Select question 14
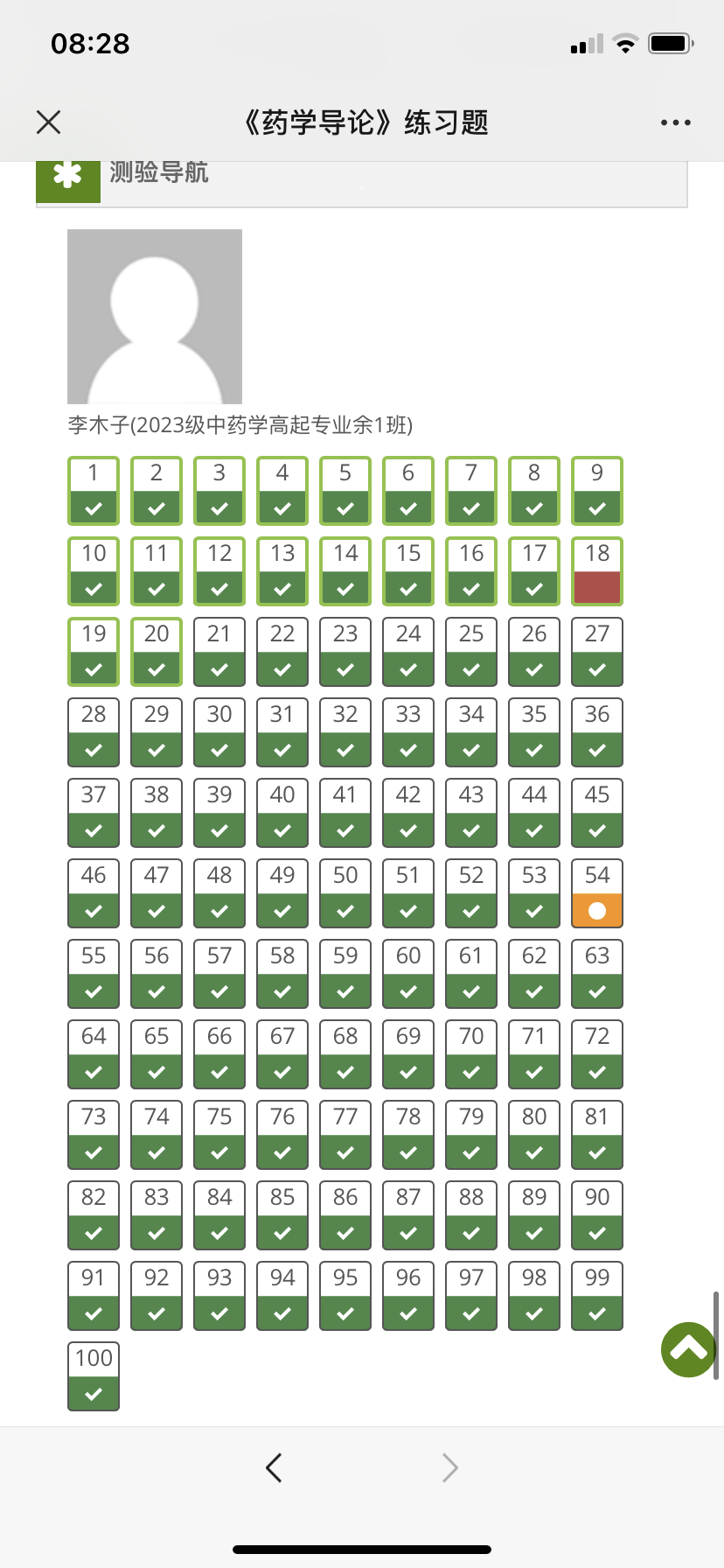 click(x=345, y=571)
